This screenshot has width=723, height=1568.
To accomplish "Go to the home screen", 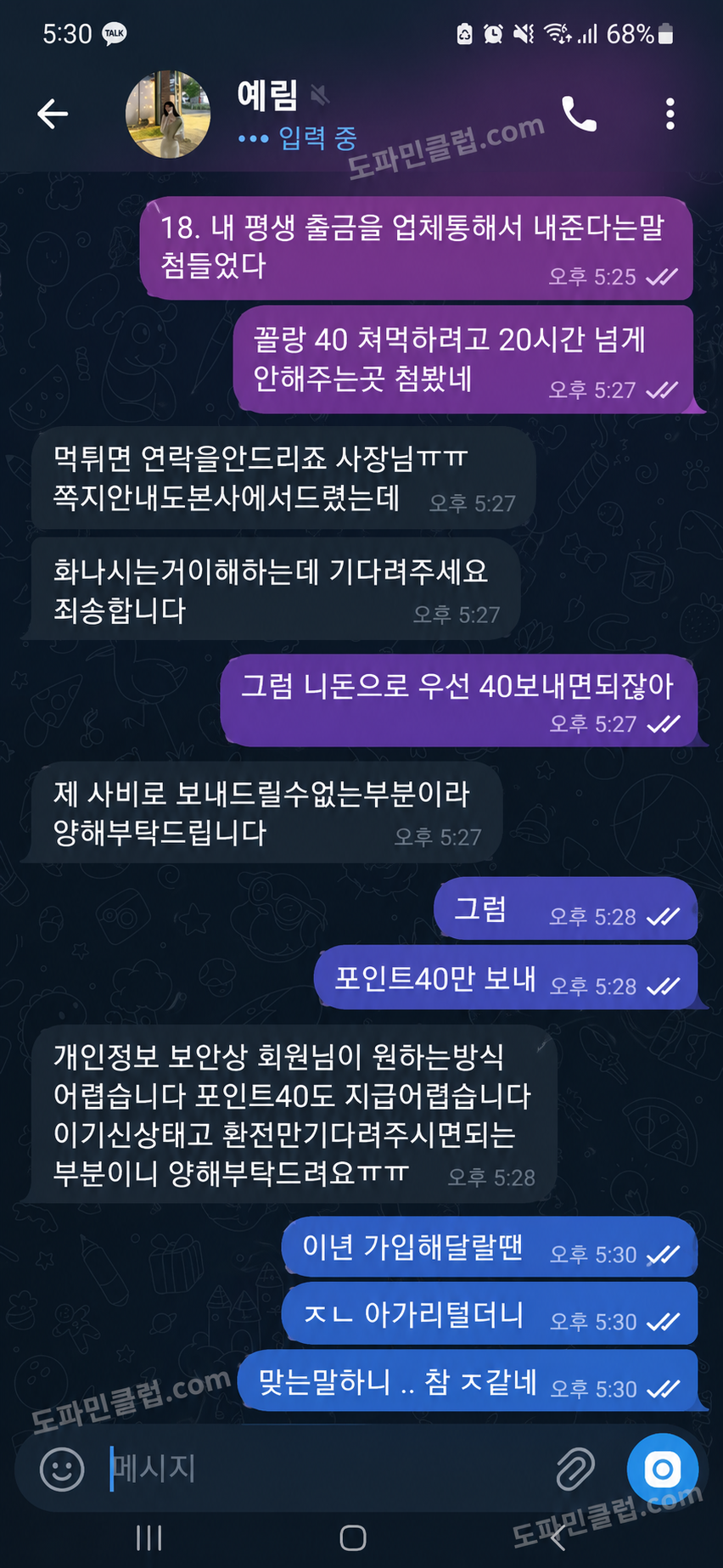I will pyautogui.click(x=353, y=1538).
